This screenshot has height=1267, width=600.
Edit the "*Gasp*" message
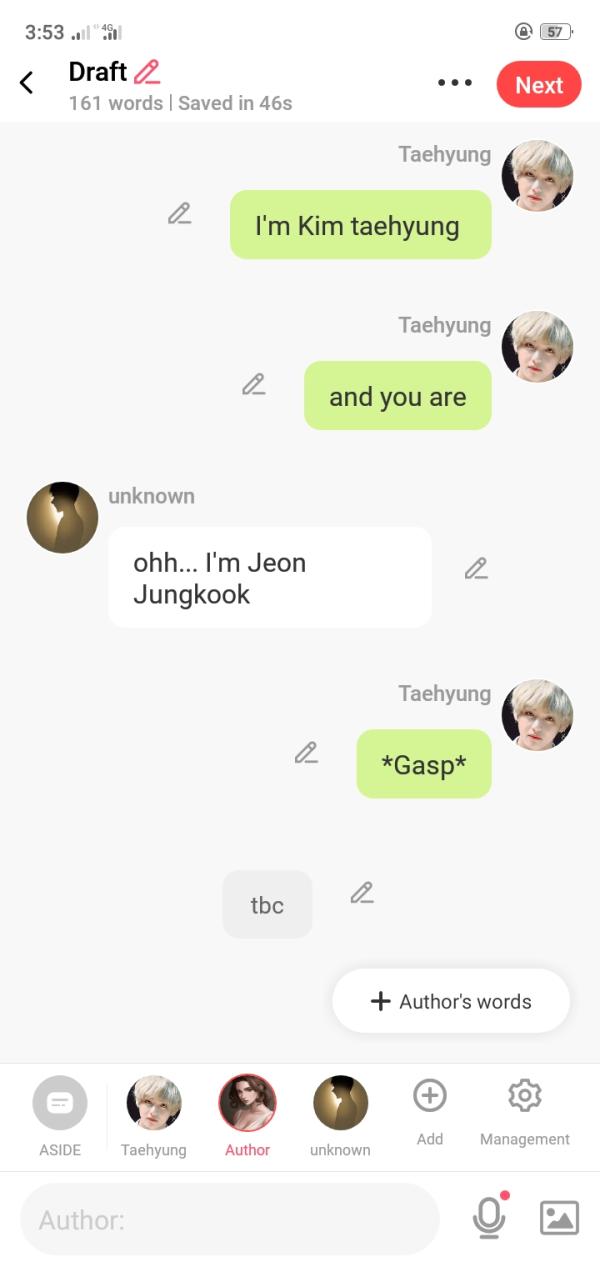coord(306,753)
